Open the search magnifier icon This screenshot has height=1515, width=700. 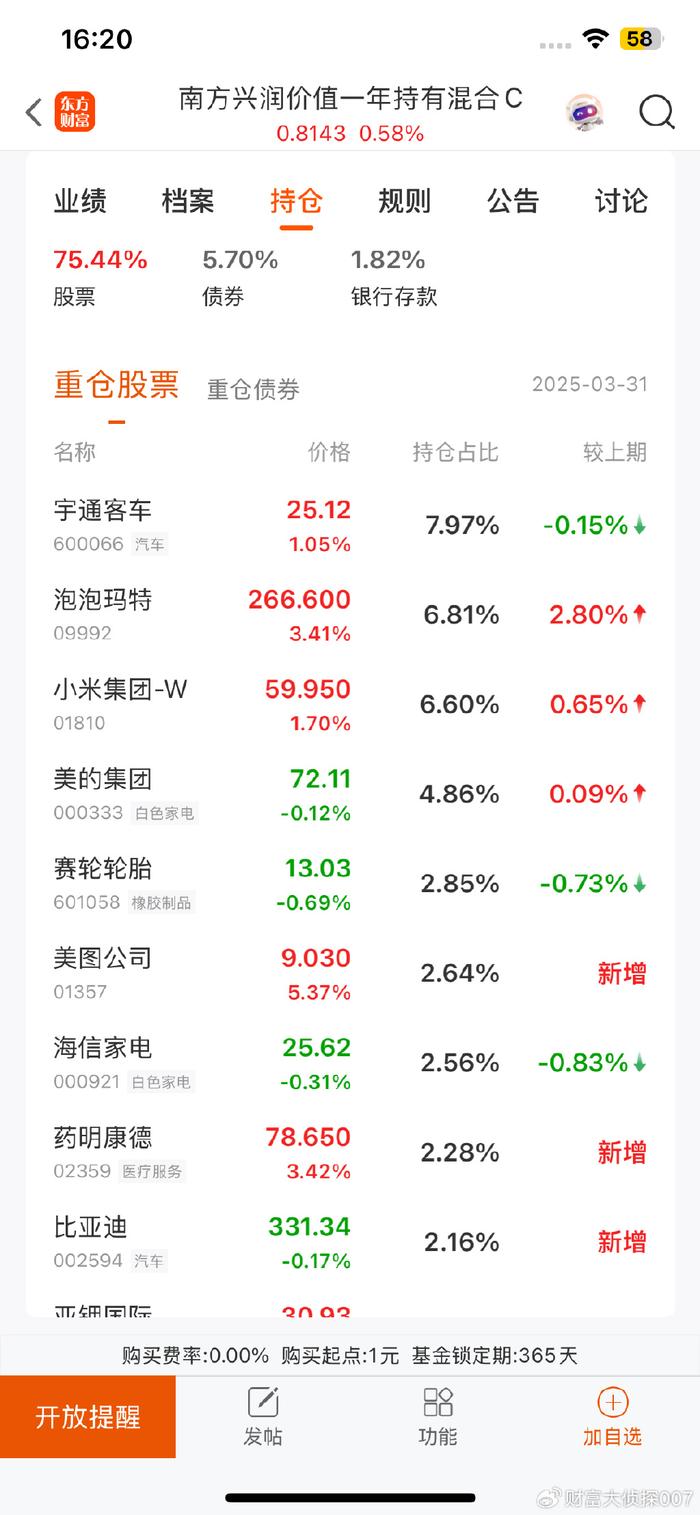click(657, 113)
